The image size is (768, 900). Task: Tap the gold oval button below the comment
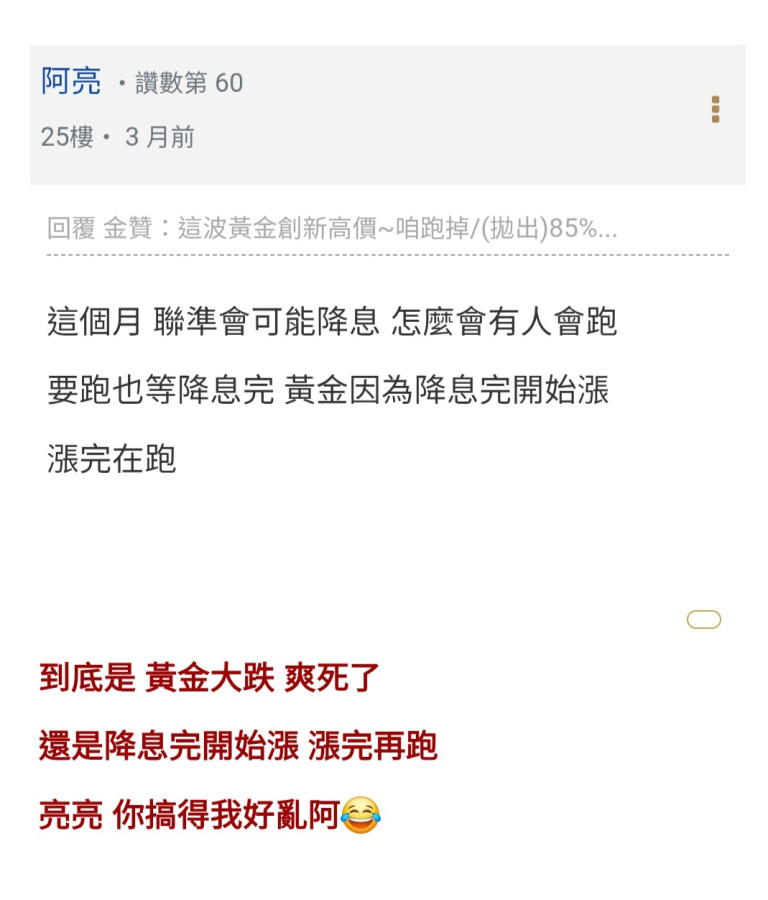pyautogui.click(x=704, y=620)
